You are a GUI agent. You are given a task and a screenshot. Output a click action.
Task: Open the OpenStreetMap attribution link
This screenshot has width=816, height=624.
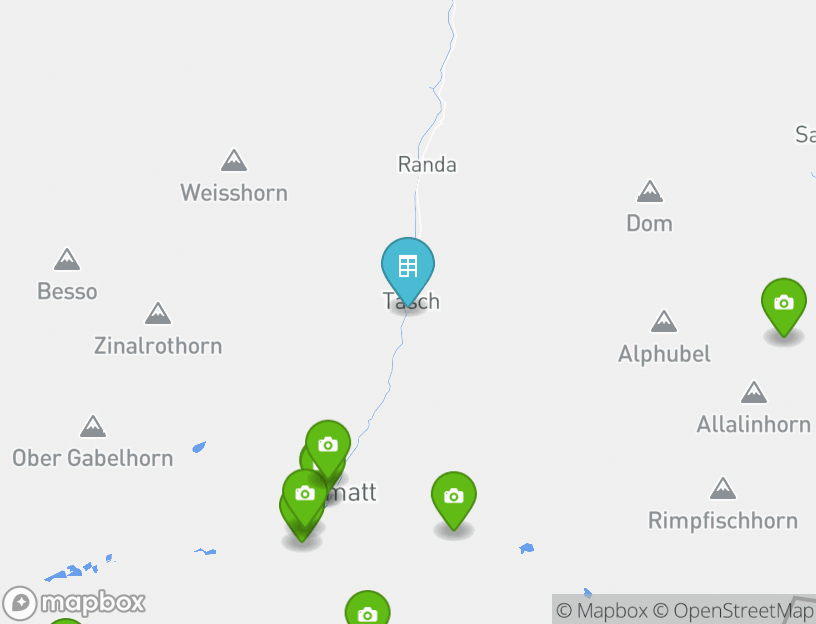733,610
